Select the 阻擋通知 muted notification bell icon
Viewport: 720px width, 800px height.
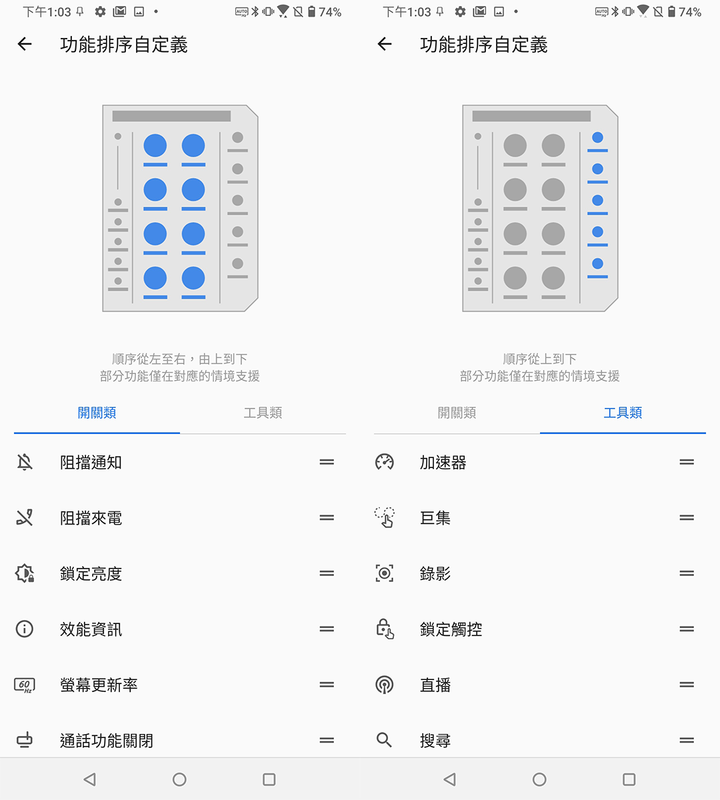click(x=27, y=461)
